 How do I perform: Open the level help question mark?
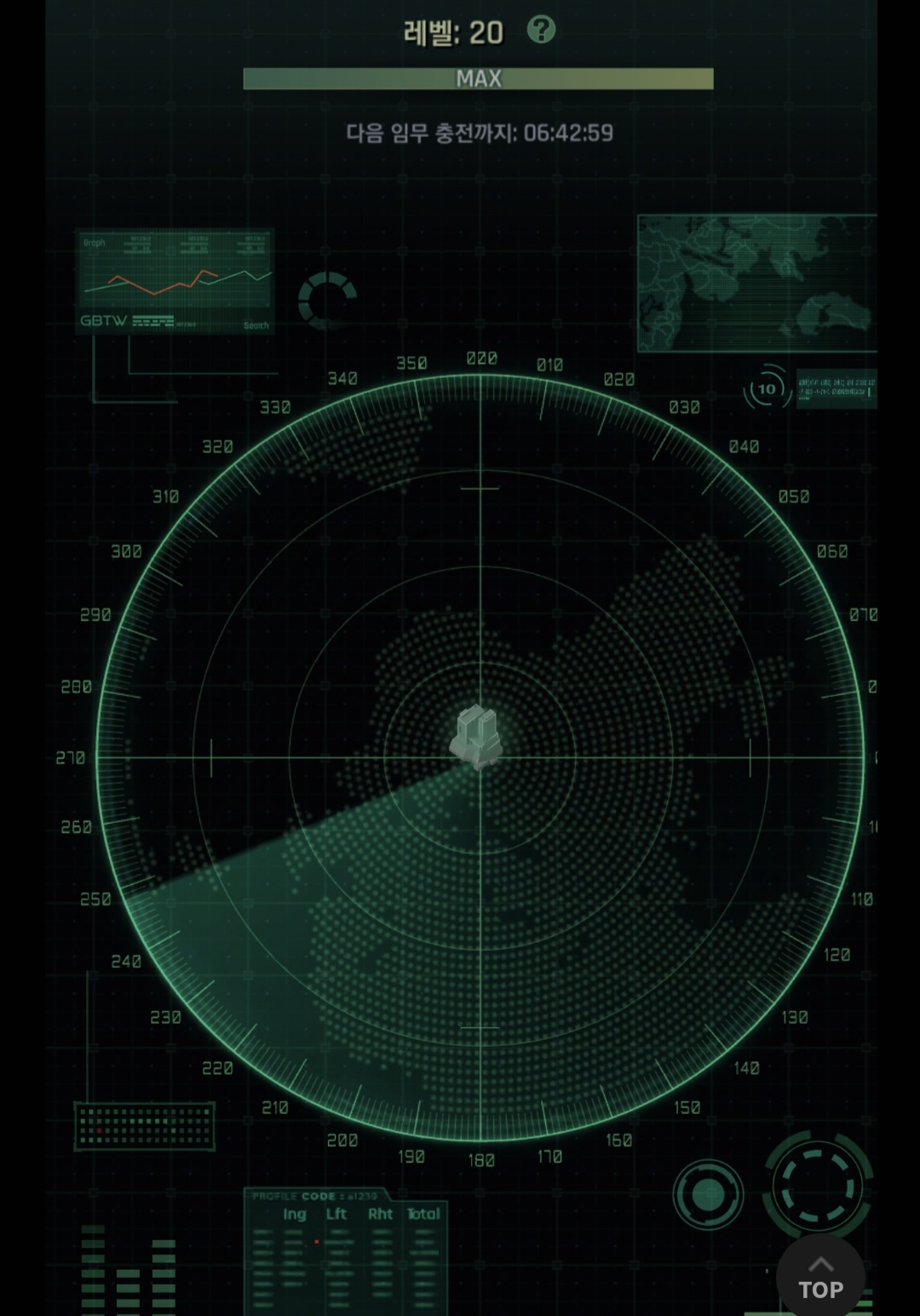(541, 30)
